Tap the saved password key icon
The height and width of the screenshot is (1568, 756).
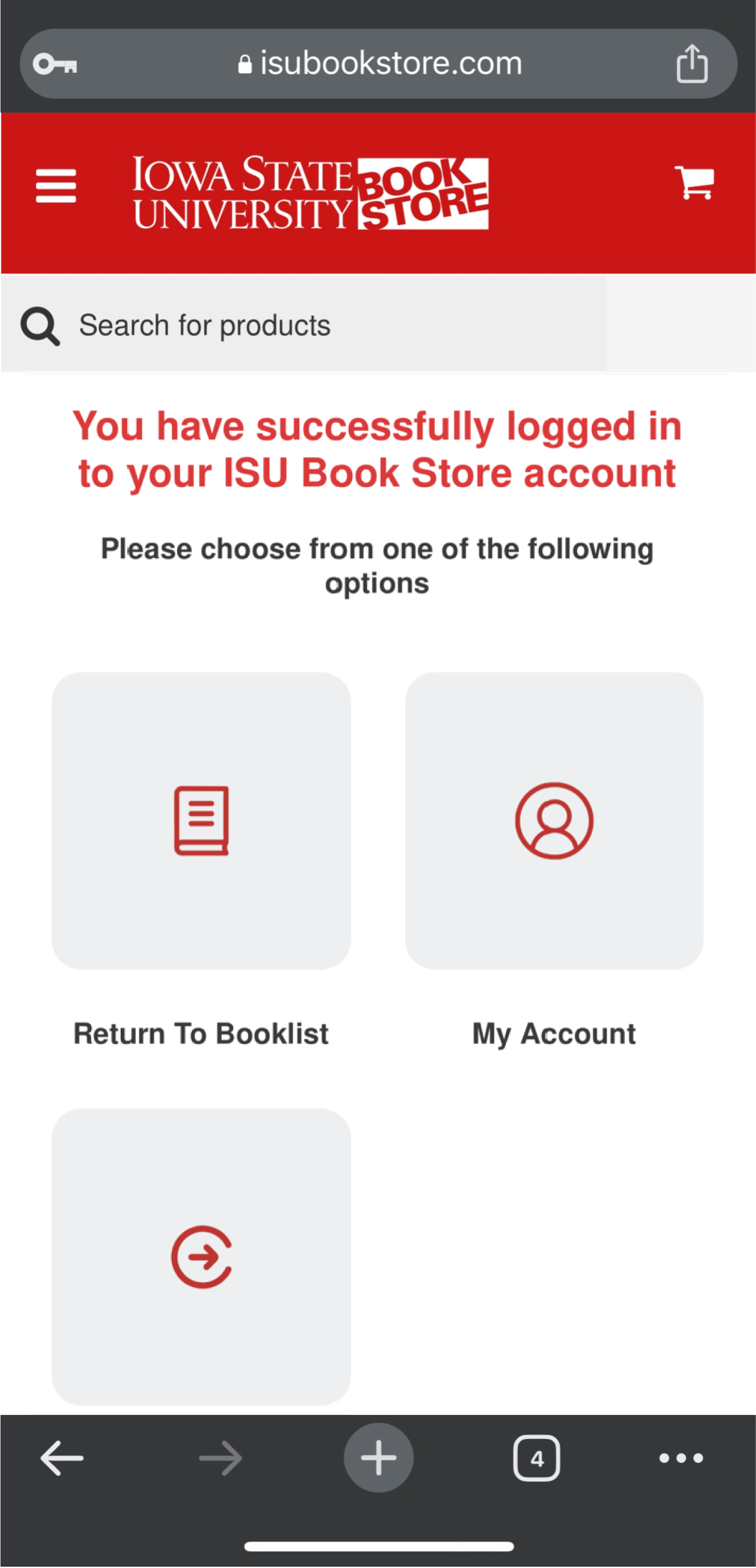coord(56,64)
